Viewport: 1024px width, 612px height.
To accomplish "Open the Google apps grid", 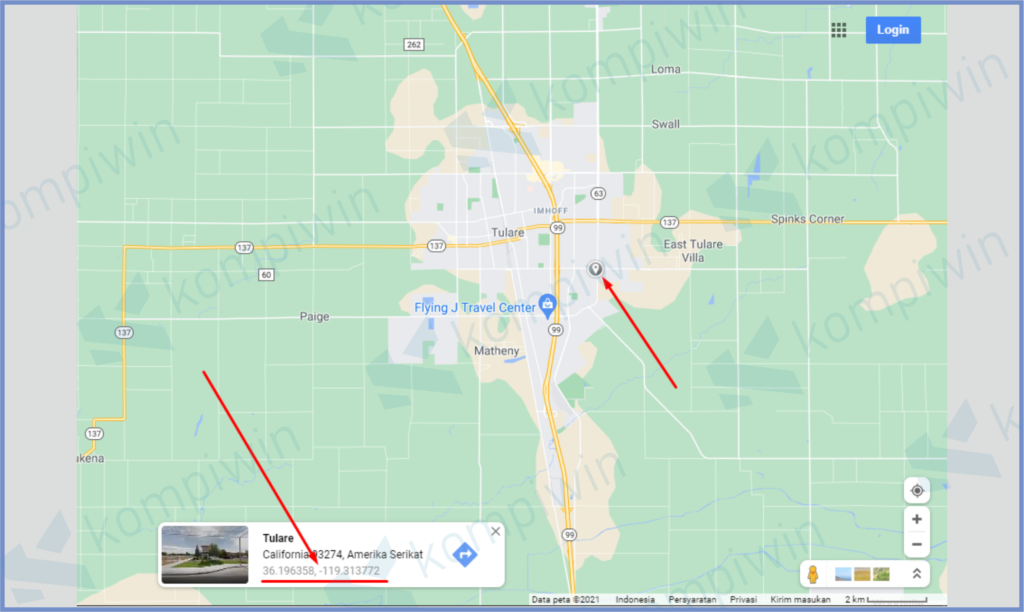I will (x=839, y=30).
